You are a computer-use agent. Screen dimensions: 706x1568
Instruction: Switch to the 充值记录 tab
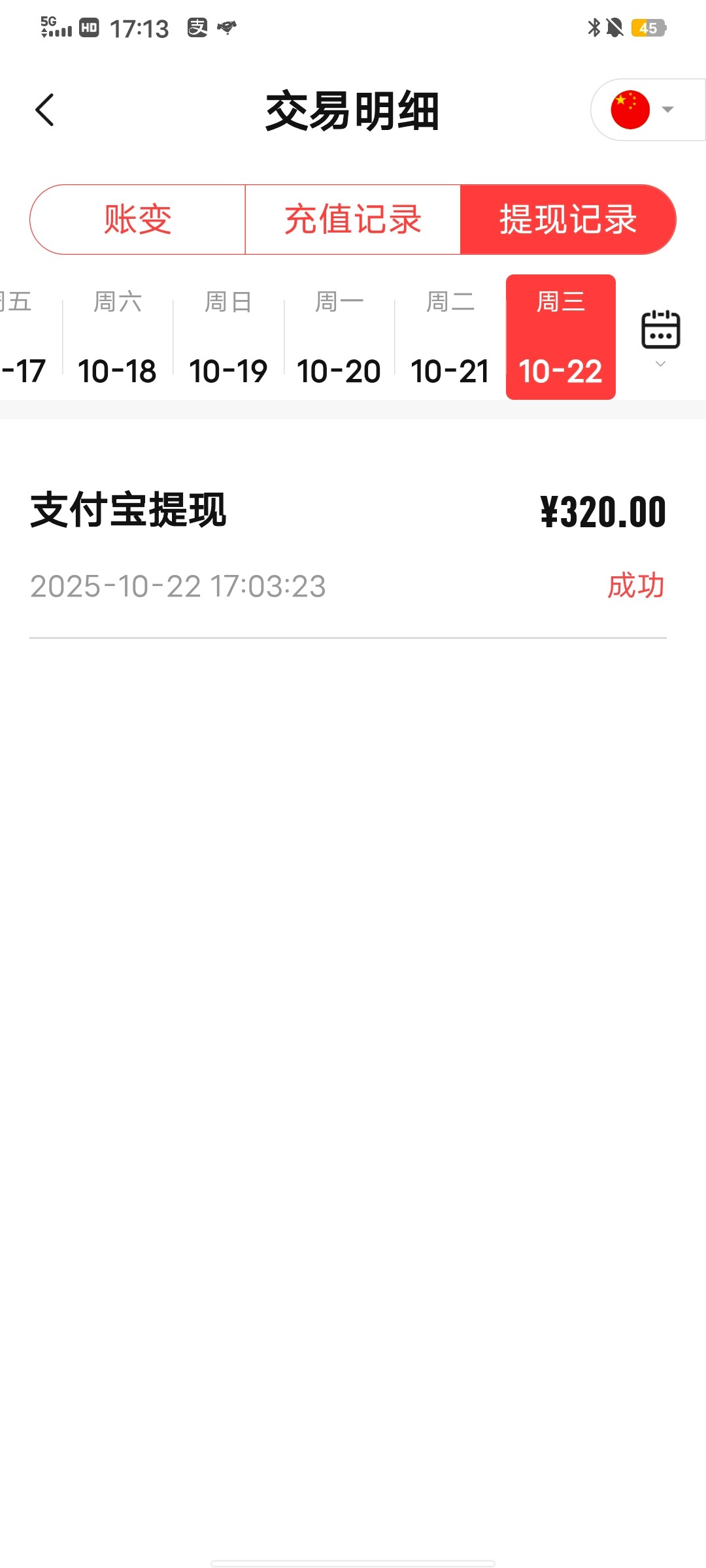click(x=353, y=219)
